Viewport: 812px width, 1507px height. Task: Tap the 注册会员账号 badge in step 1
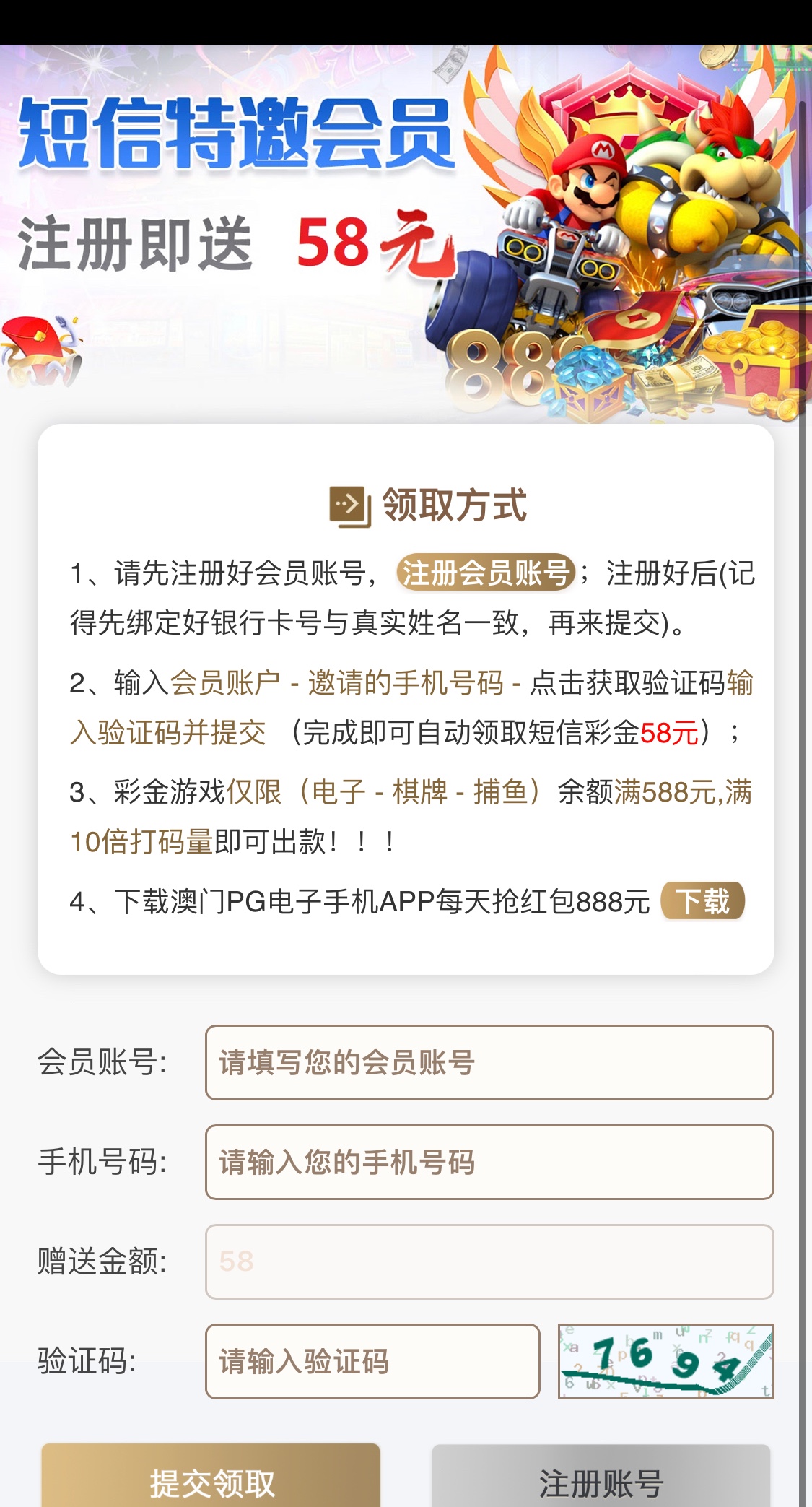tap(486, 573)
